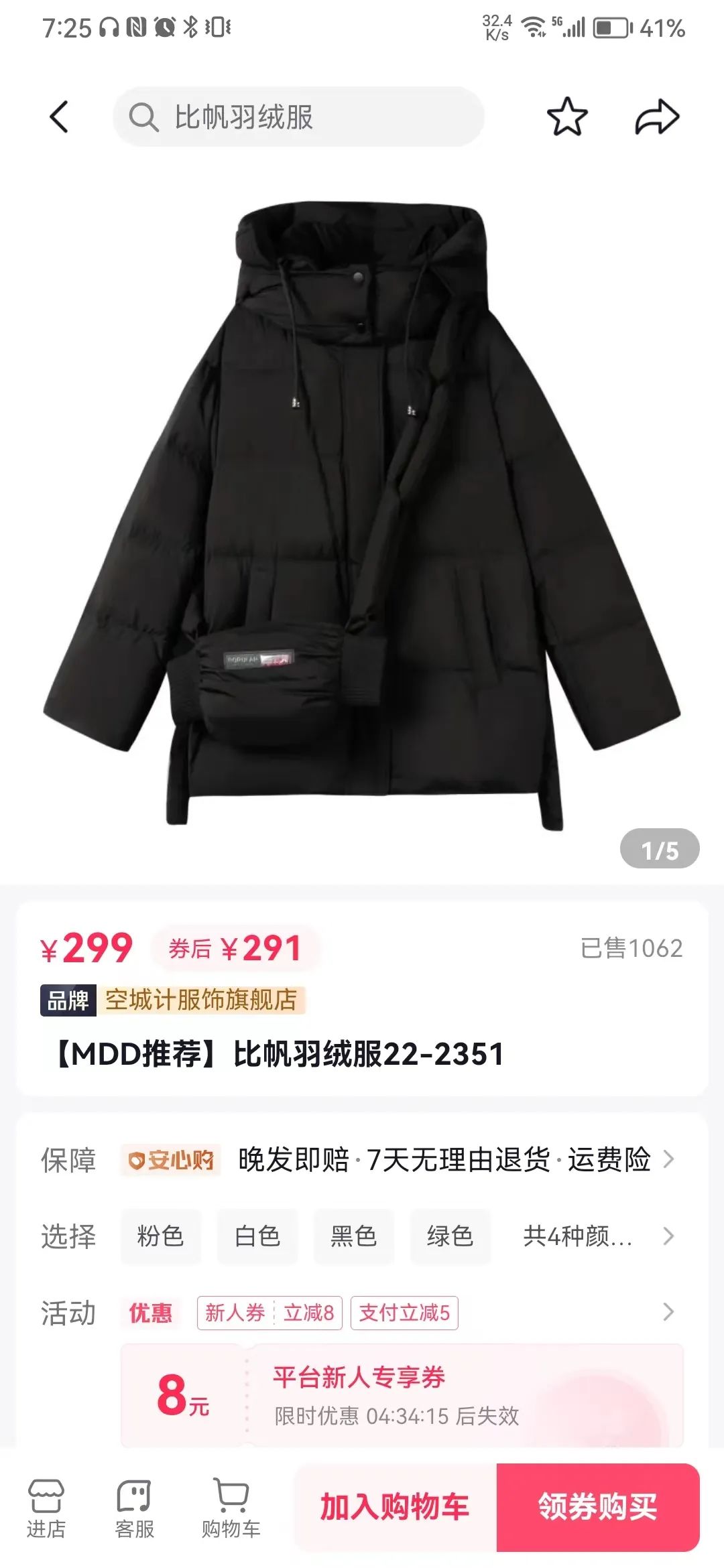Favorite this product with the star icon
The width and height of the screenshot is (724, 1568).
[x=567, y=117]
